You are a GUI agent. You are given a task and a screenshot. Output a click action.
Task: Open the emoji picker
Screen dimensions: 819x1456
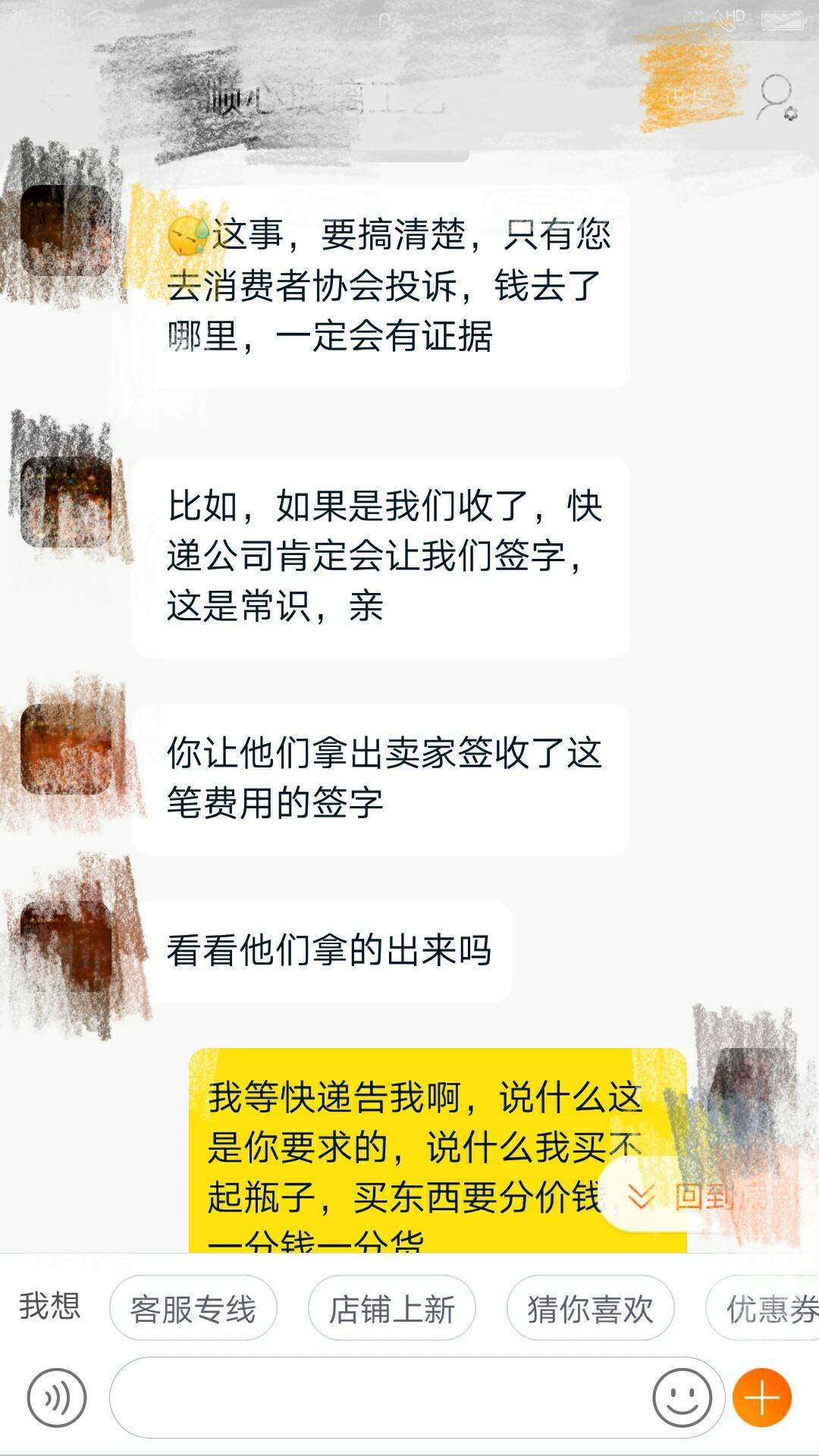tap(682, 1397)
